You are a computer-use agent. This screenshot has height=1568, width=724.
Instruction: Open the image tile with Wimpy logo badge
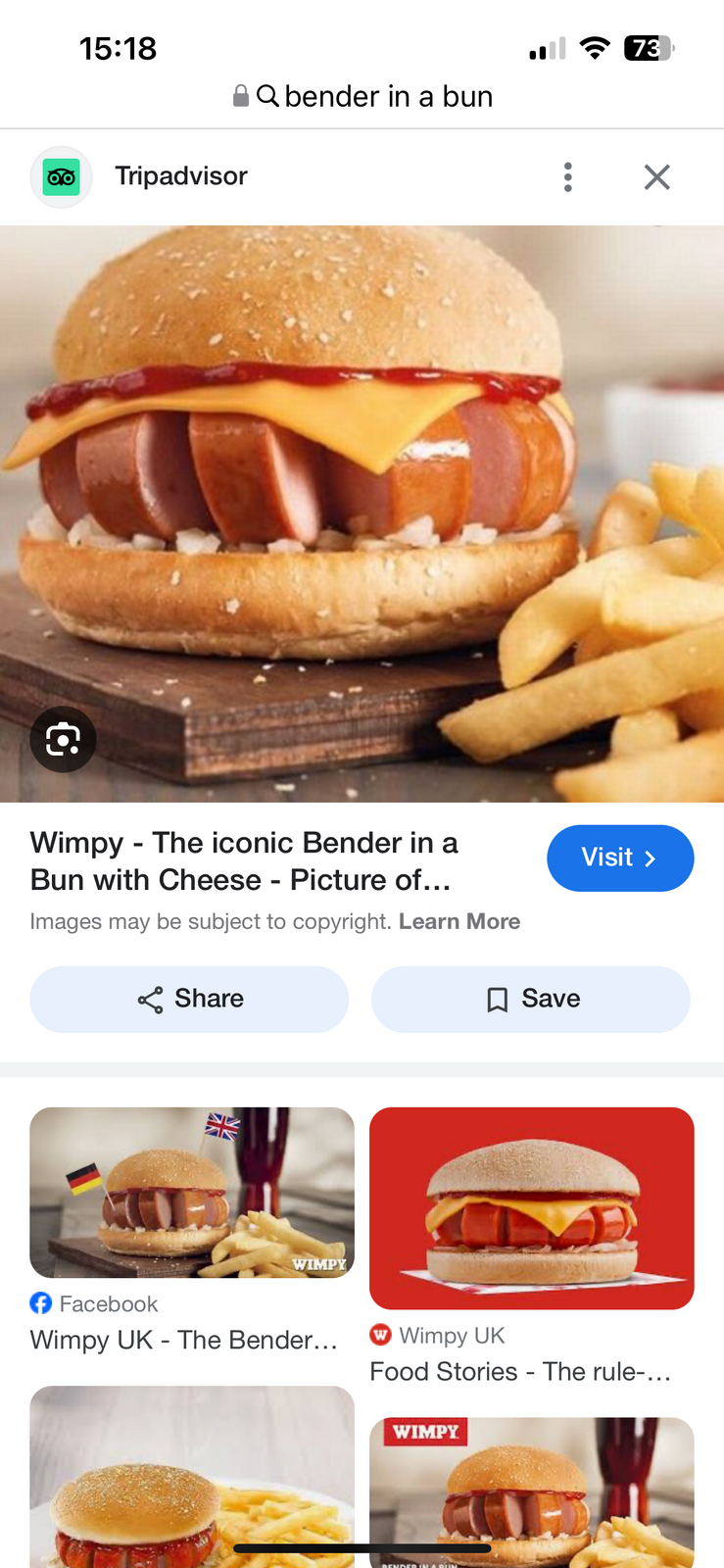(x=531, y=1492)
